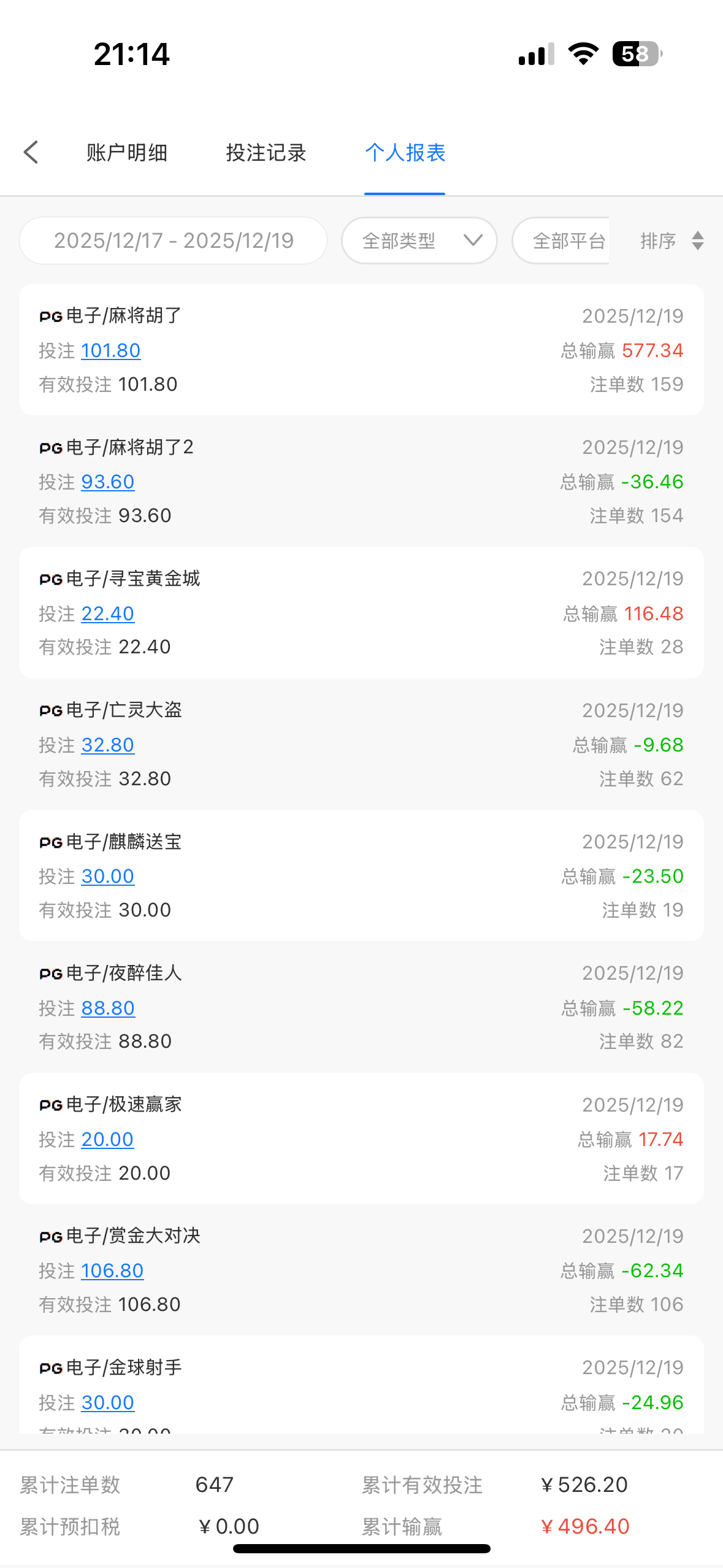Go back using the left arrow
The height and width of the screenshot is (1568, 723).
click(x=31, y=152)
